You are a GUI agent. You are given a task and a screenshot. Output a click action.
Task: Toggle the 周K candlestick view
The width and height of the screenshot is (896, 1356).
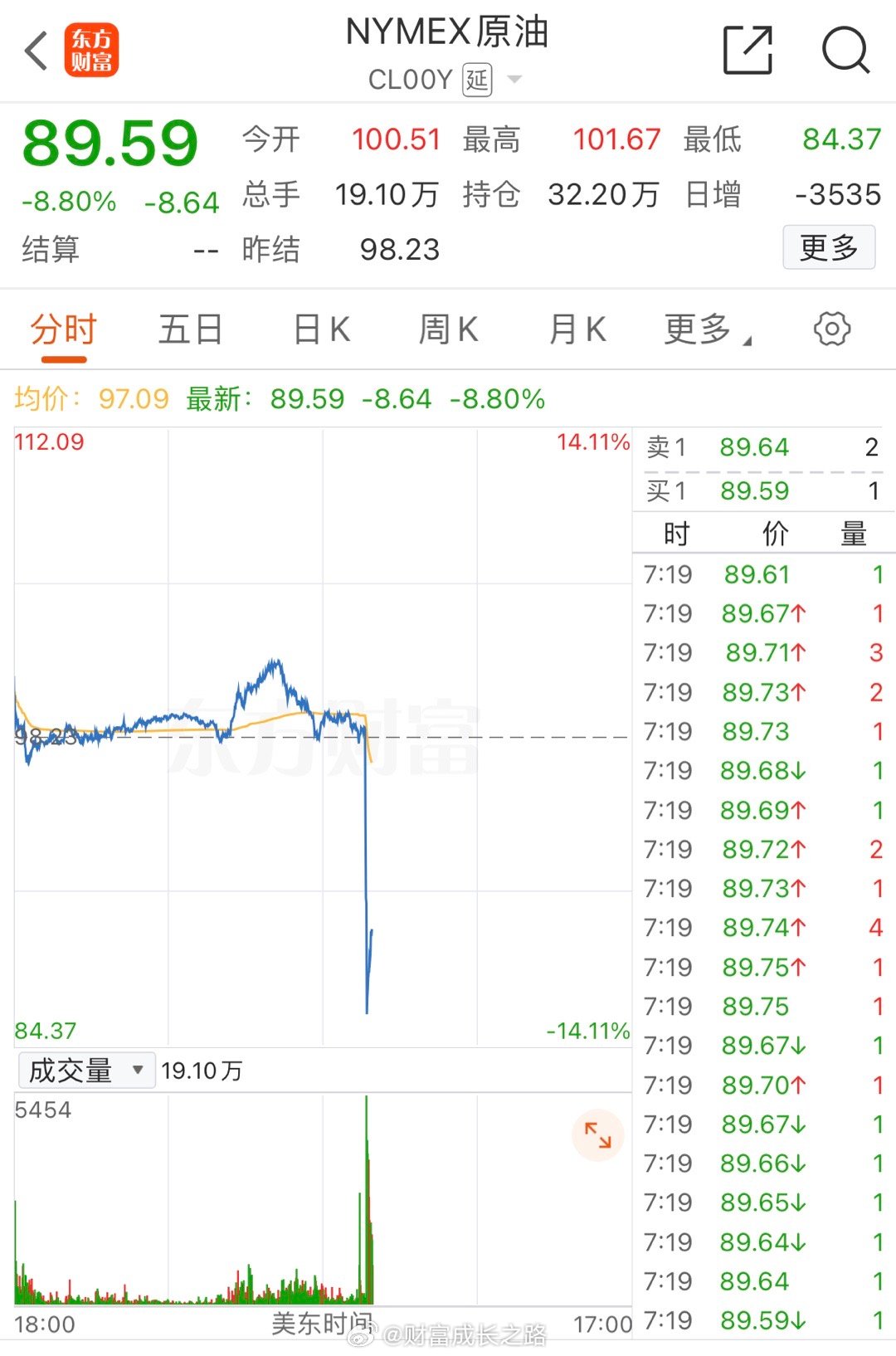click(x=449, y=329)
